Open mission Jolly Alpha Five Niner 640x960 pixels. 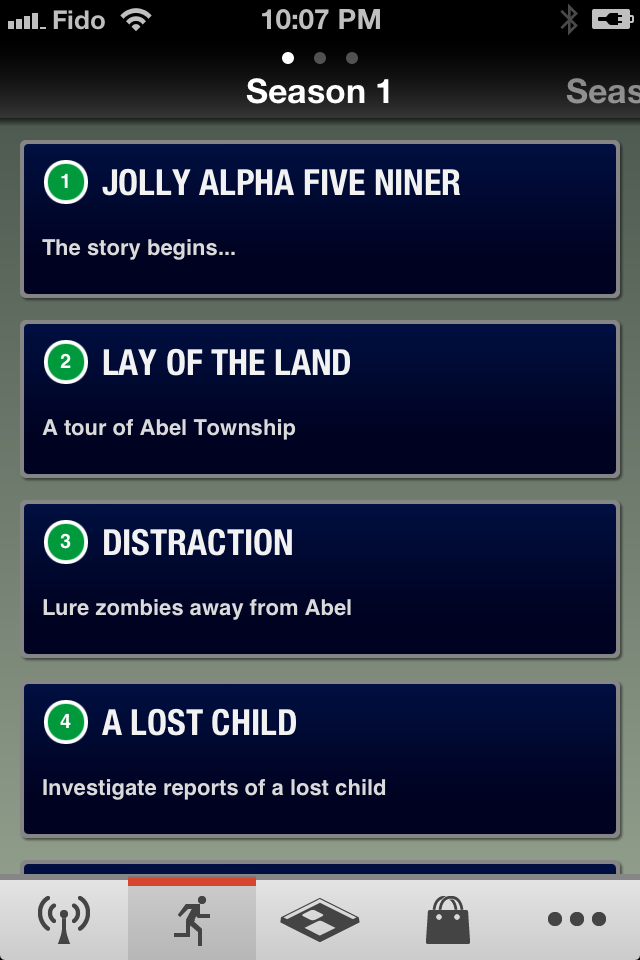[x=320, y=219]
